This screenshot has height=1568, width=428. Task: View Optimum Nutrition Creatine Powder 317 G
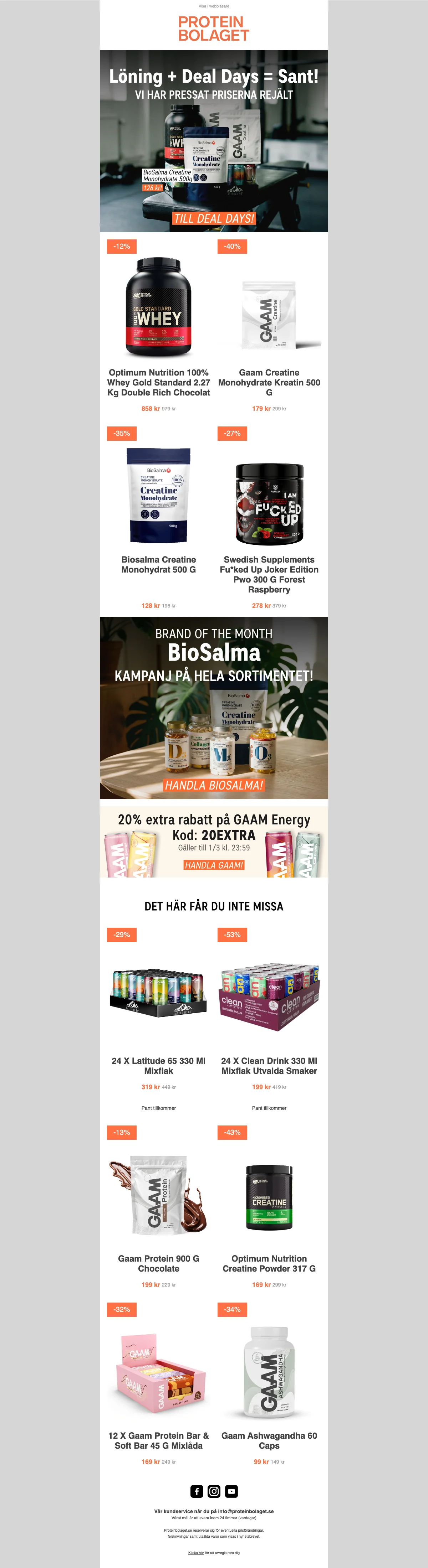269,1263
